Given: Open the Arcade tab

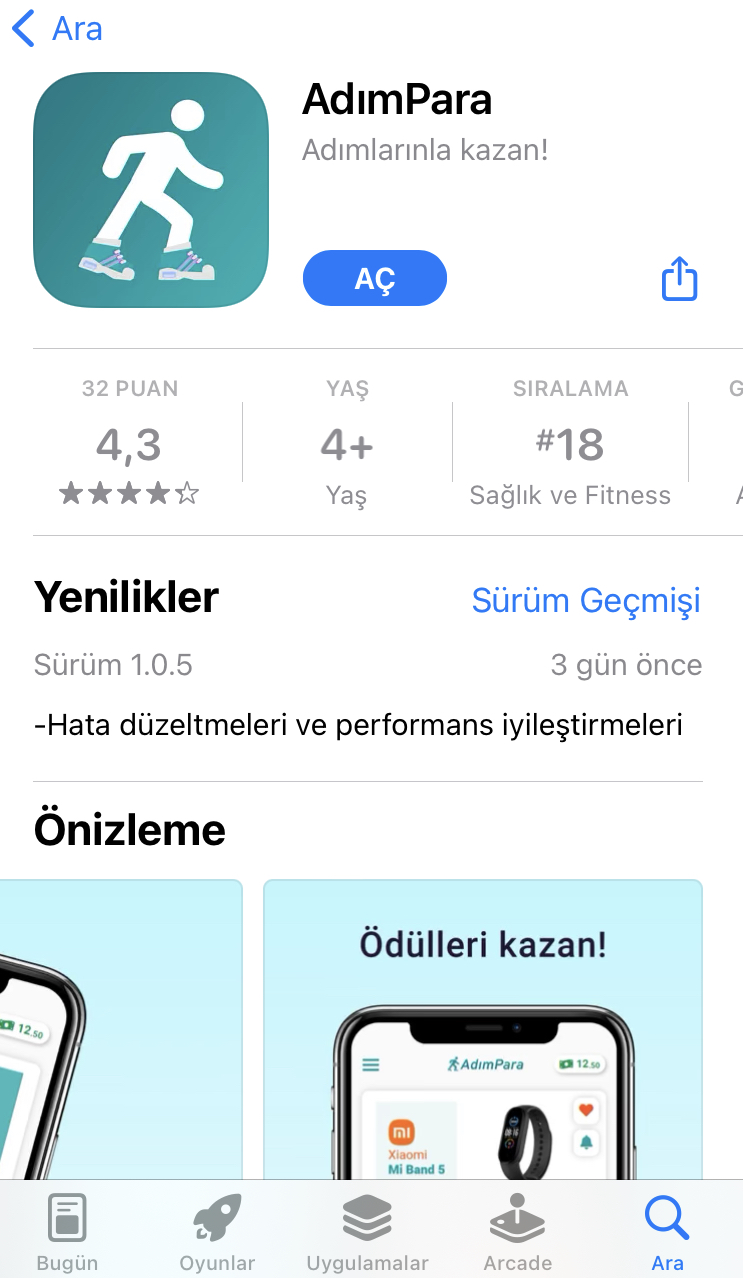Looking at the screenshot, I should (x=517, y=1232).
